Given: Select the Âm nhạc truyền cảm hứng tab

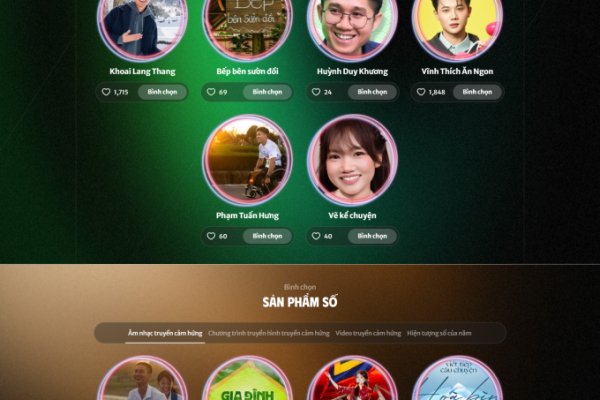Looking at the screenshot, I should (x=165, y=332).
